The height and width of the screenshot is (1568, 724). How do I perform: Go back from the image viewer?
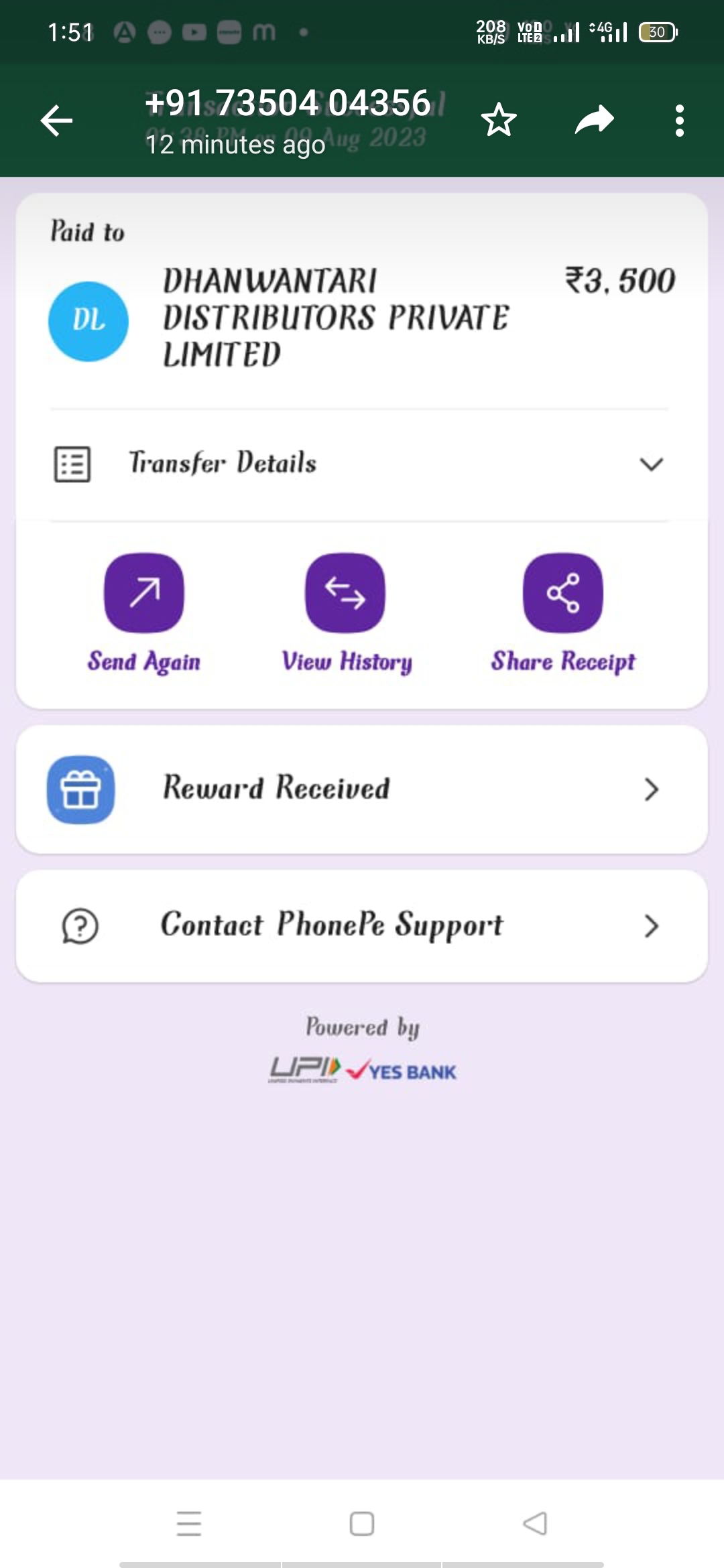click(x=56, y=121)
